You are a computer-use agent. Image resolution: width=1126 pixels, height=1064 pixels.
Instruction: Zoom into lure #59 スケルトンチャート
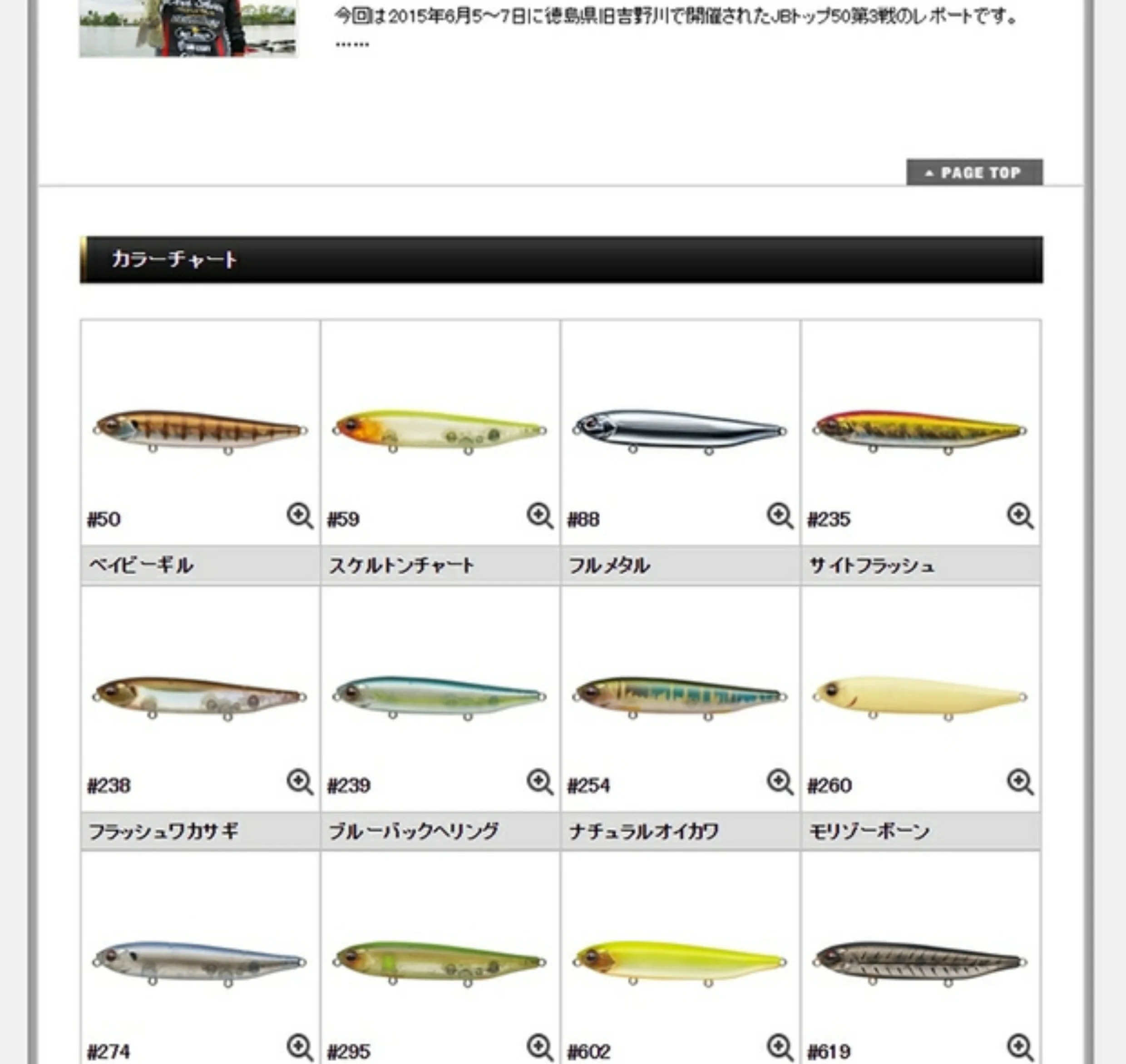click(539, 516)
